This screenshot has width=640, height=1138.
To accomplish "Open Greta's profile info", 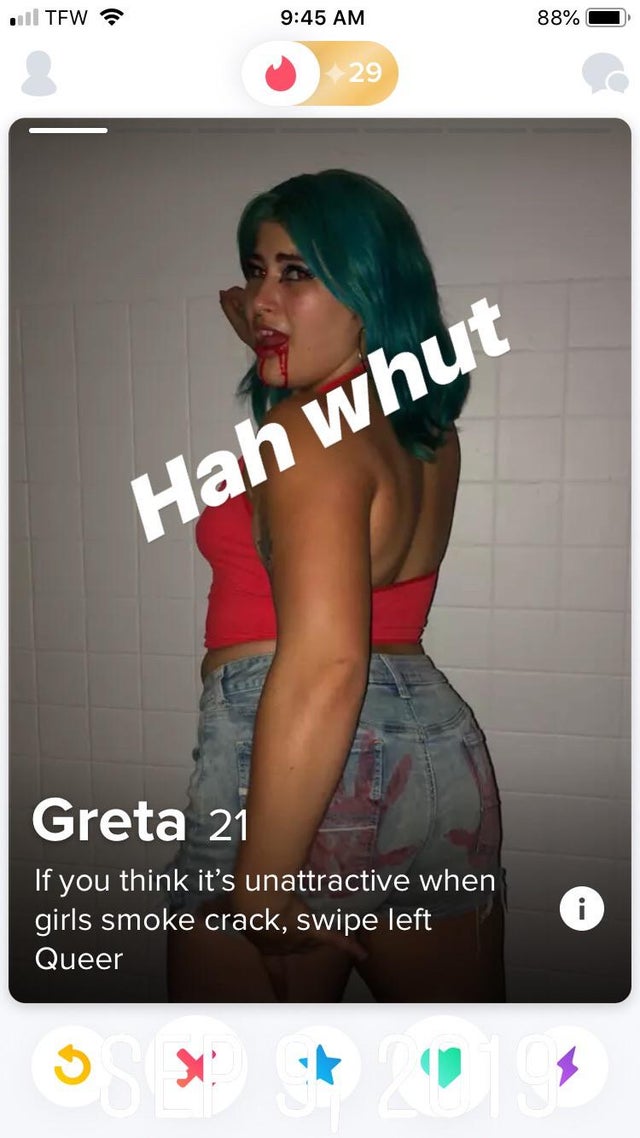I will tap(581, 908).
